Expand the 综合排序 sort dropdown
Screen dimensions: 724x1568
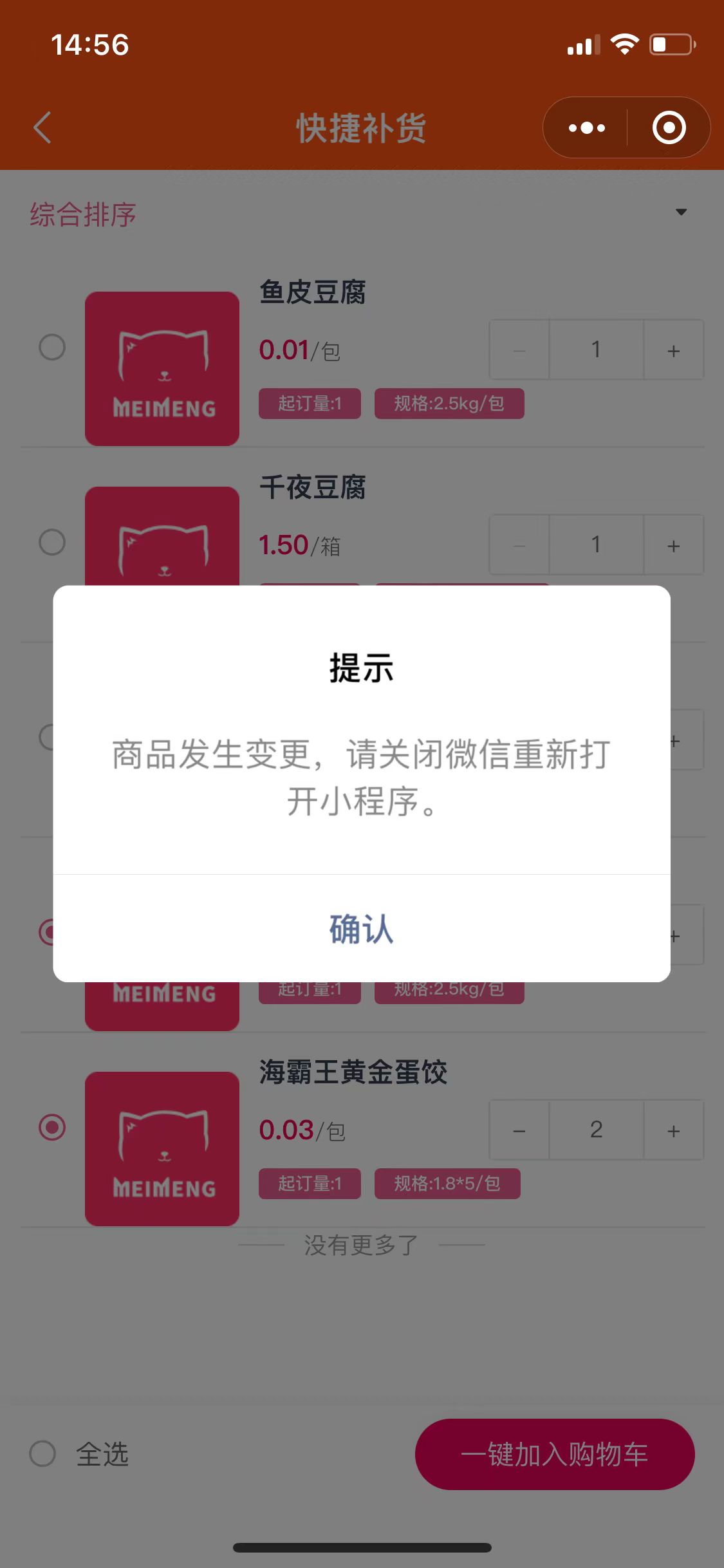681,212
